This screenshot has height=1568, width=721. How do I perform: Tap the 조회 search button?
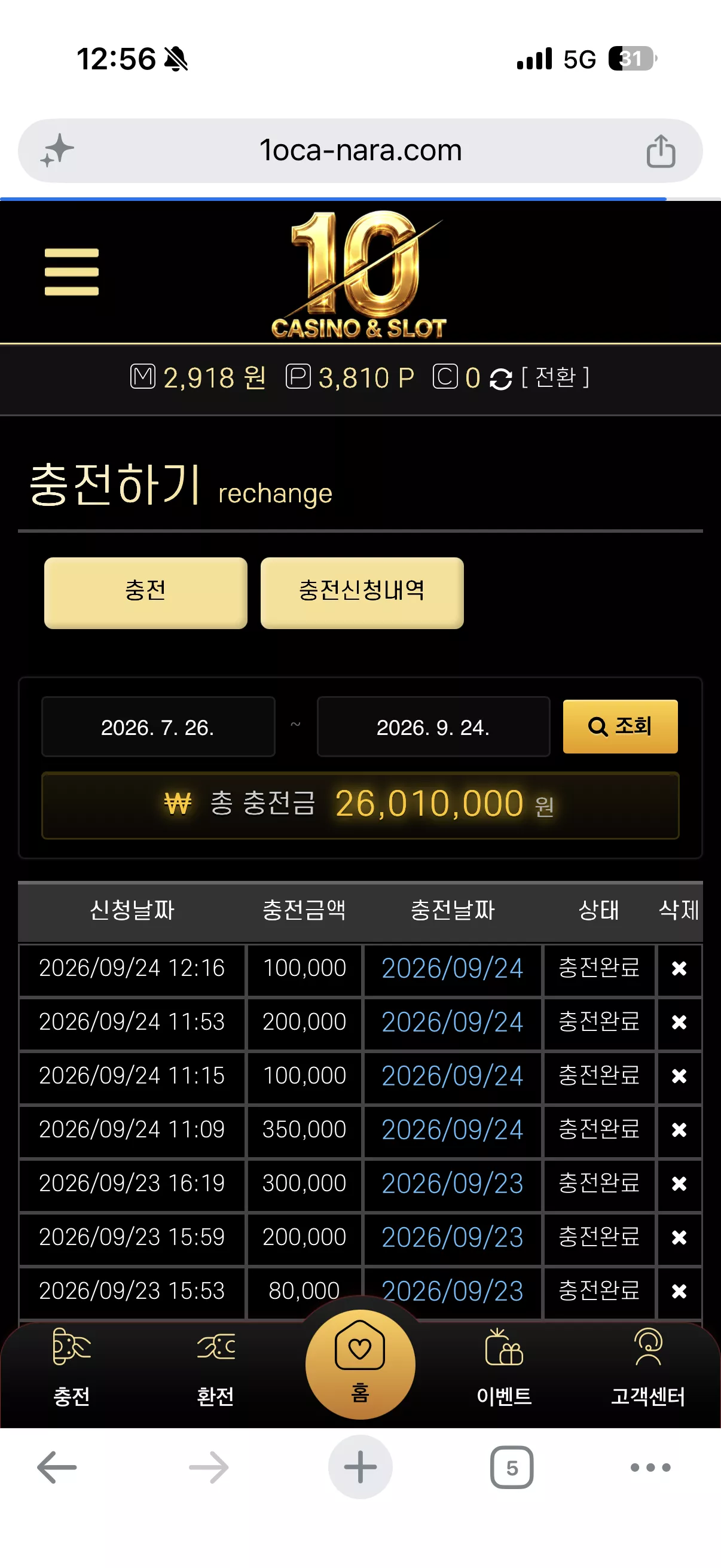click(x=620, y=726)
